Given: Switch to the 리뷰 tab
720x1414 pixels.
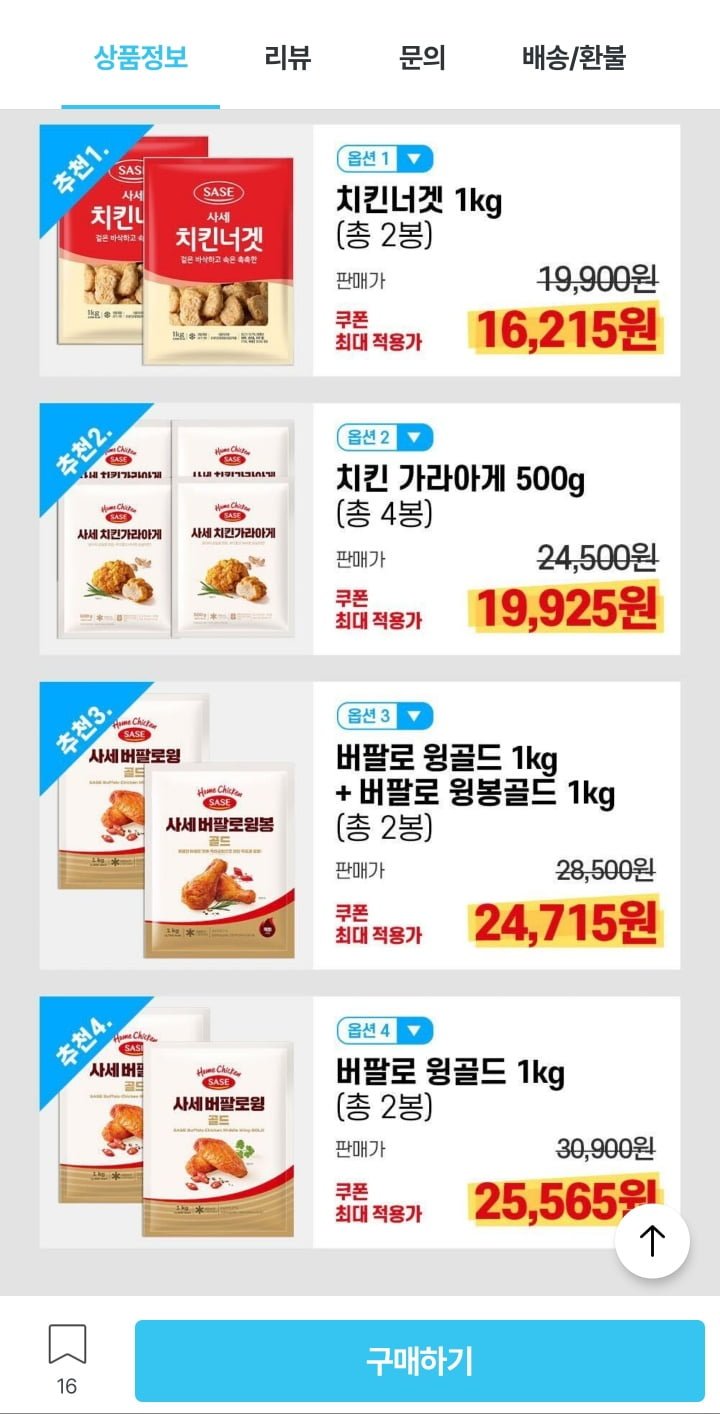Looking at the screenshot, I should click(288, 57).
